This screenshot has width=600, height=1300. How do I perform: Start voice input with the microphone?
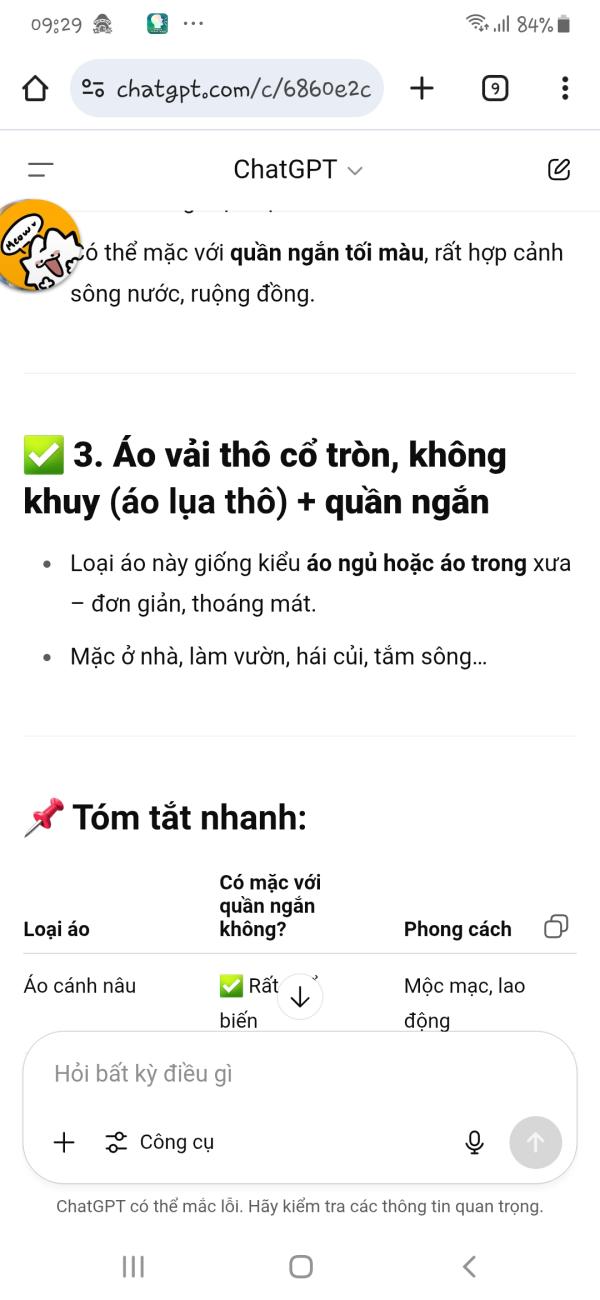pos(475,1142)
